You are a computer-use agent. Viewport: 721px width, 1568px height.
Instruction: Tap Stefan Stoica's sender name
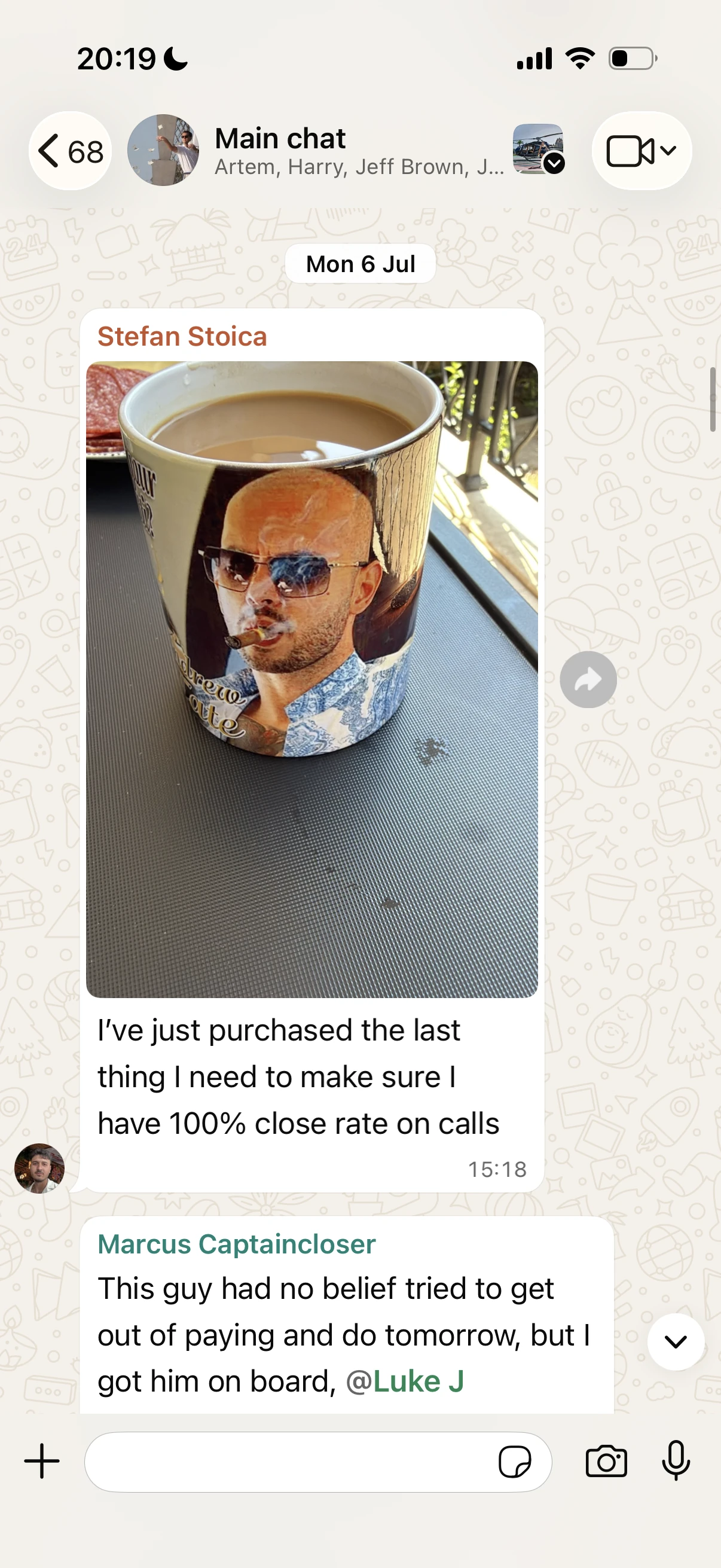point(182,337)
